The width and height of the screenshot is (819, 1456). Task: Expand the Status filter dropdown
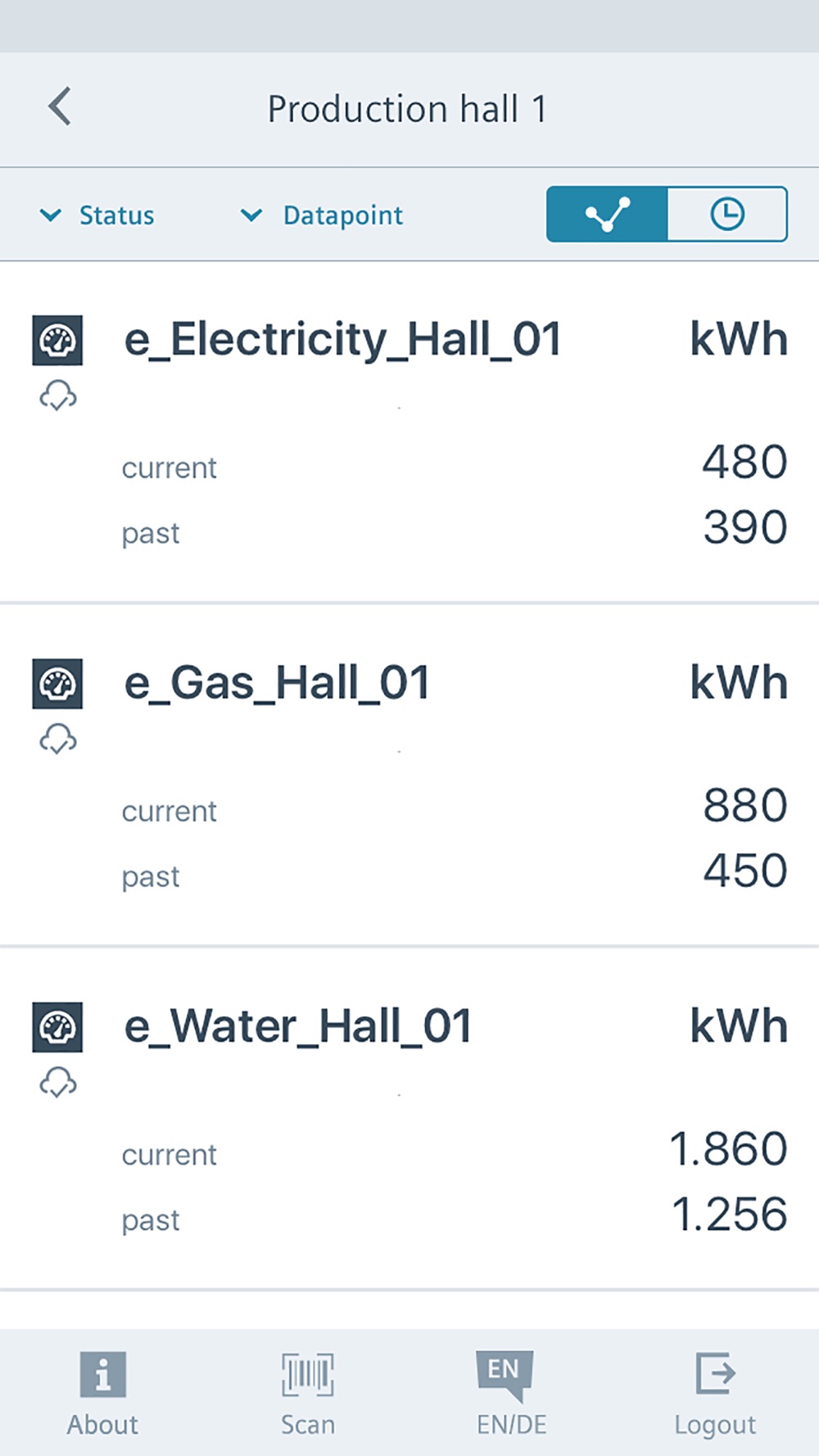pos(97,215)
